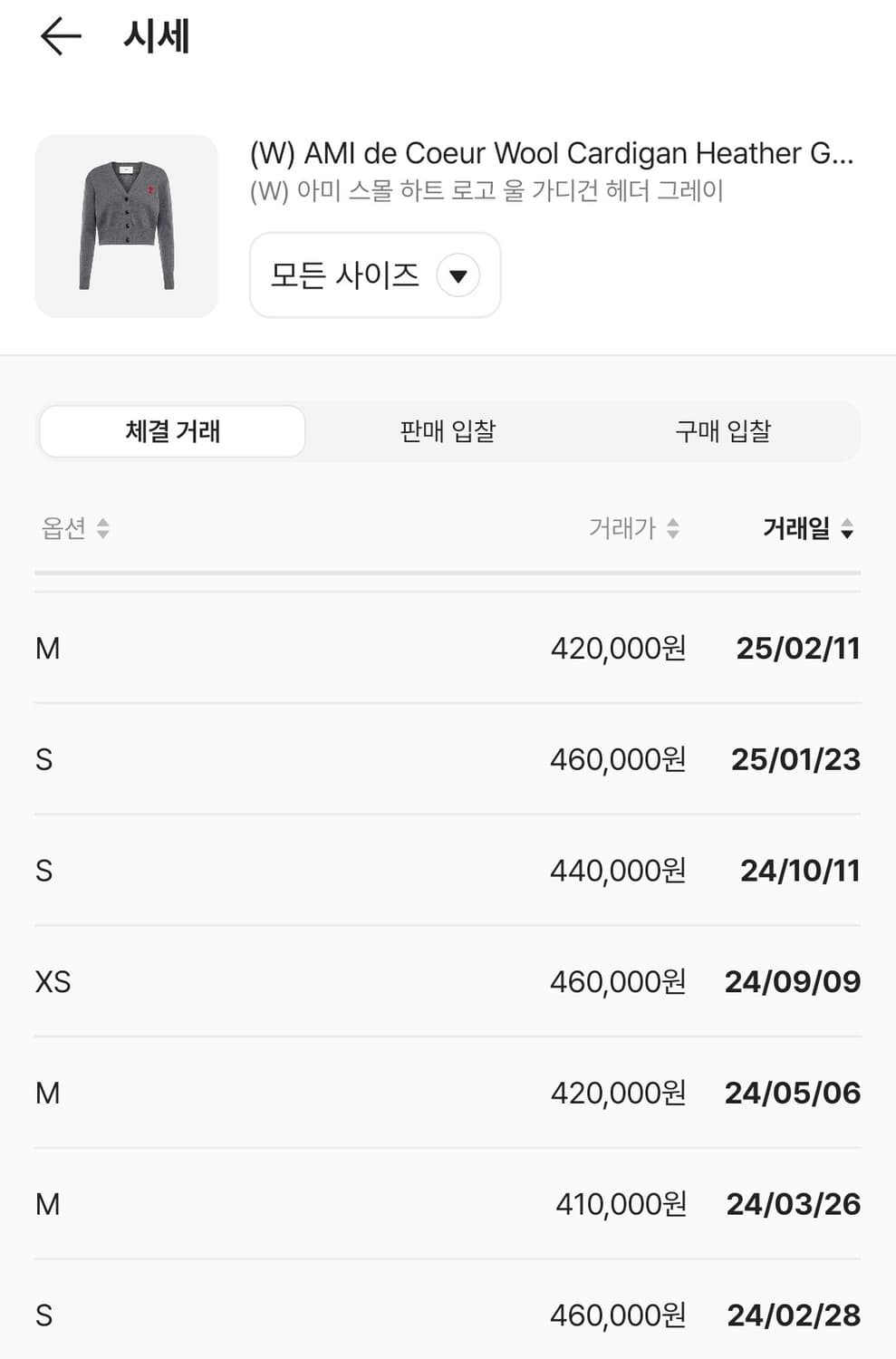Switch to the 구매 입찰 tab
The height and width of the screenshot is (1359, 896).
tap(726, 431)
